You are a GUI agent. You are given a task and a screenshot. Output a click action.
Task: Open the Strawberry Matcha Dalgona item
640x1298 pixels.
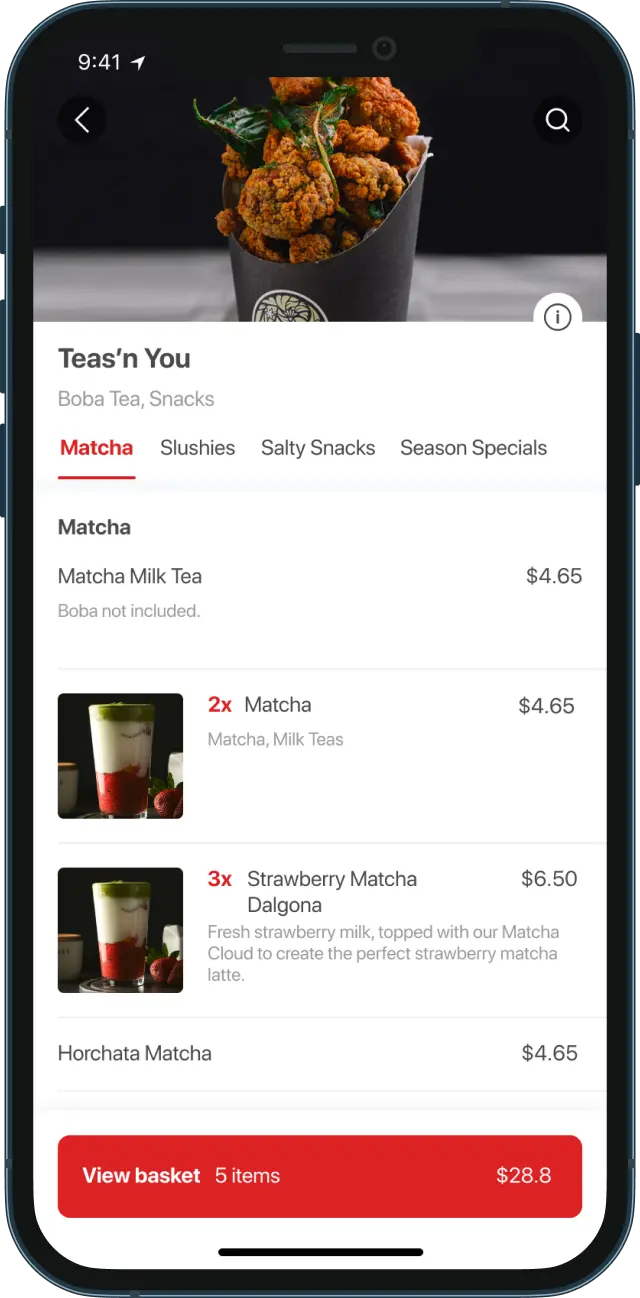pos(320,929)
